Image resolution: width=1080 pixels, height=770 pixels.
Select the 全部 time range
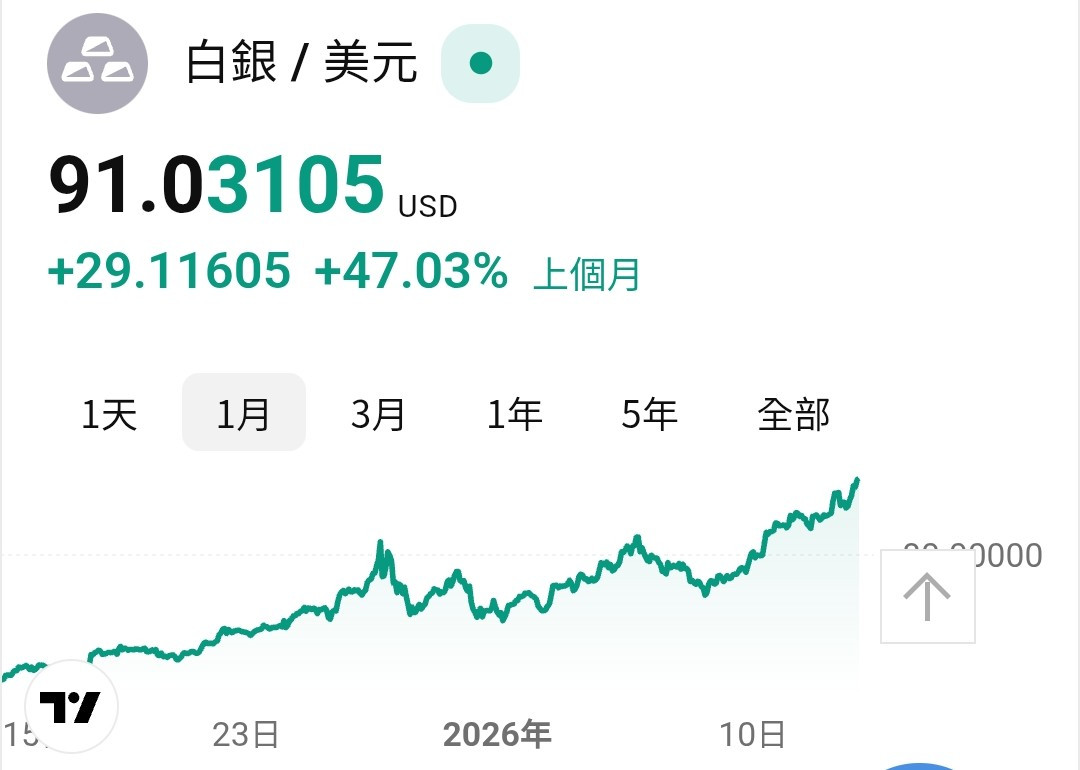794,413
